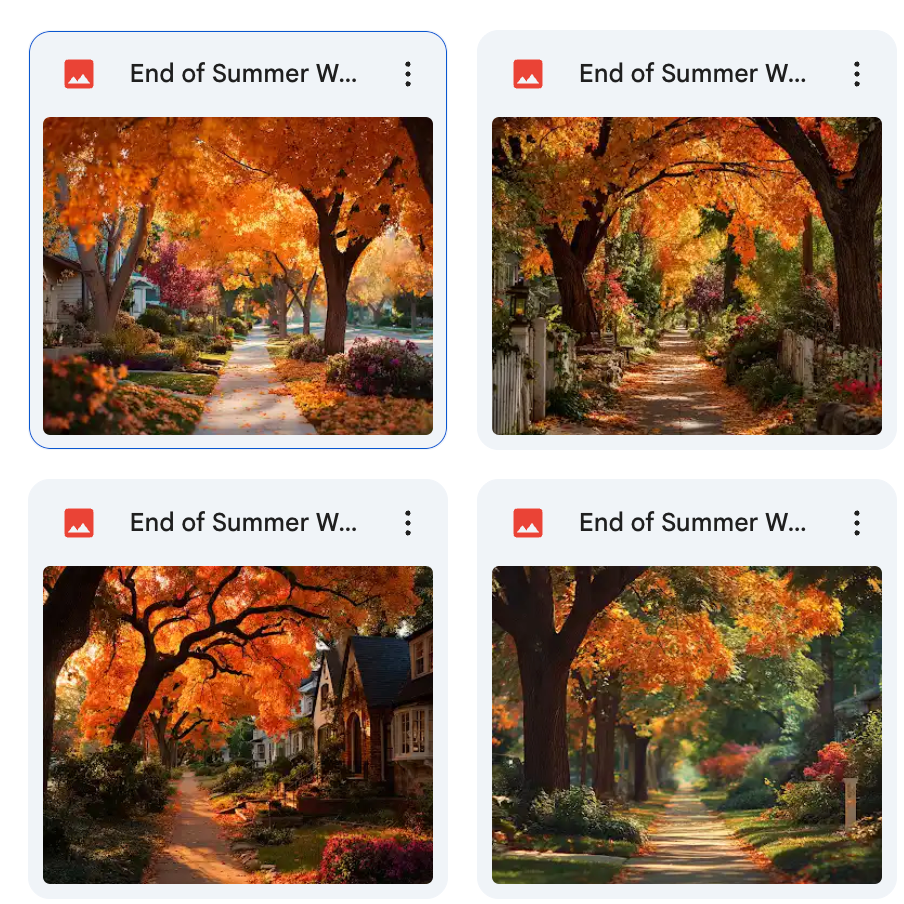Open the highlighted End of Summer image file
Image resolution: width=904 pixels, height=904 pixels.
point(238,275)
